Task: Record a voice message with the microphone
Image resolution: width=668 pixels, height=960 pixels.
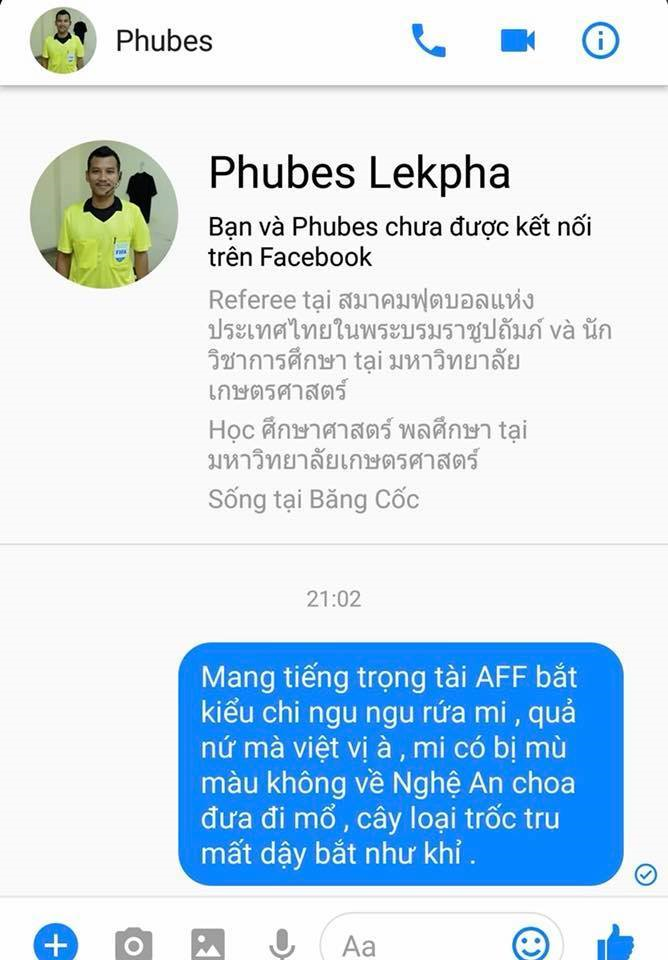Action: click(282, 943)
